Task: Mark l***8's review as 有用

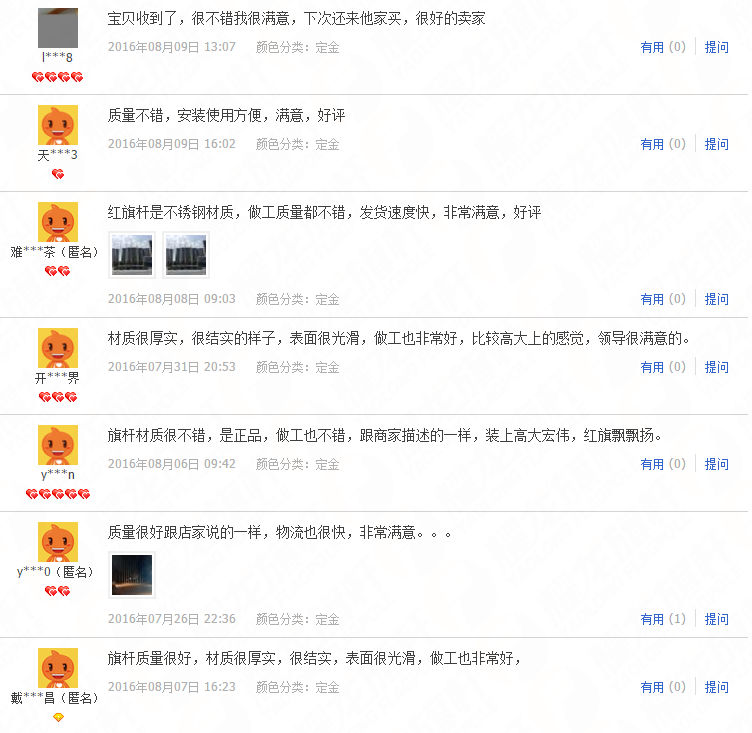Action: click(652, 47)
